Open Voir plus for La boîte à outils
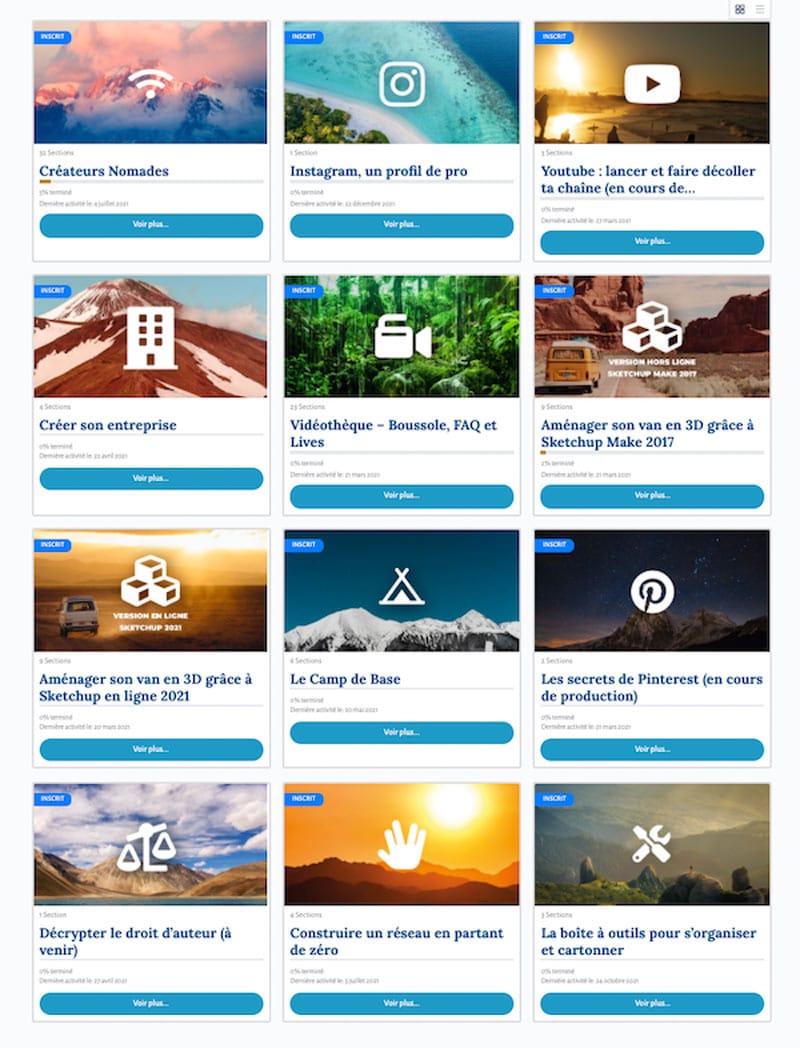 (x=652, y=1004)
